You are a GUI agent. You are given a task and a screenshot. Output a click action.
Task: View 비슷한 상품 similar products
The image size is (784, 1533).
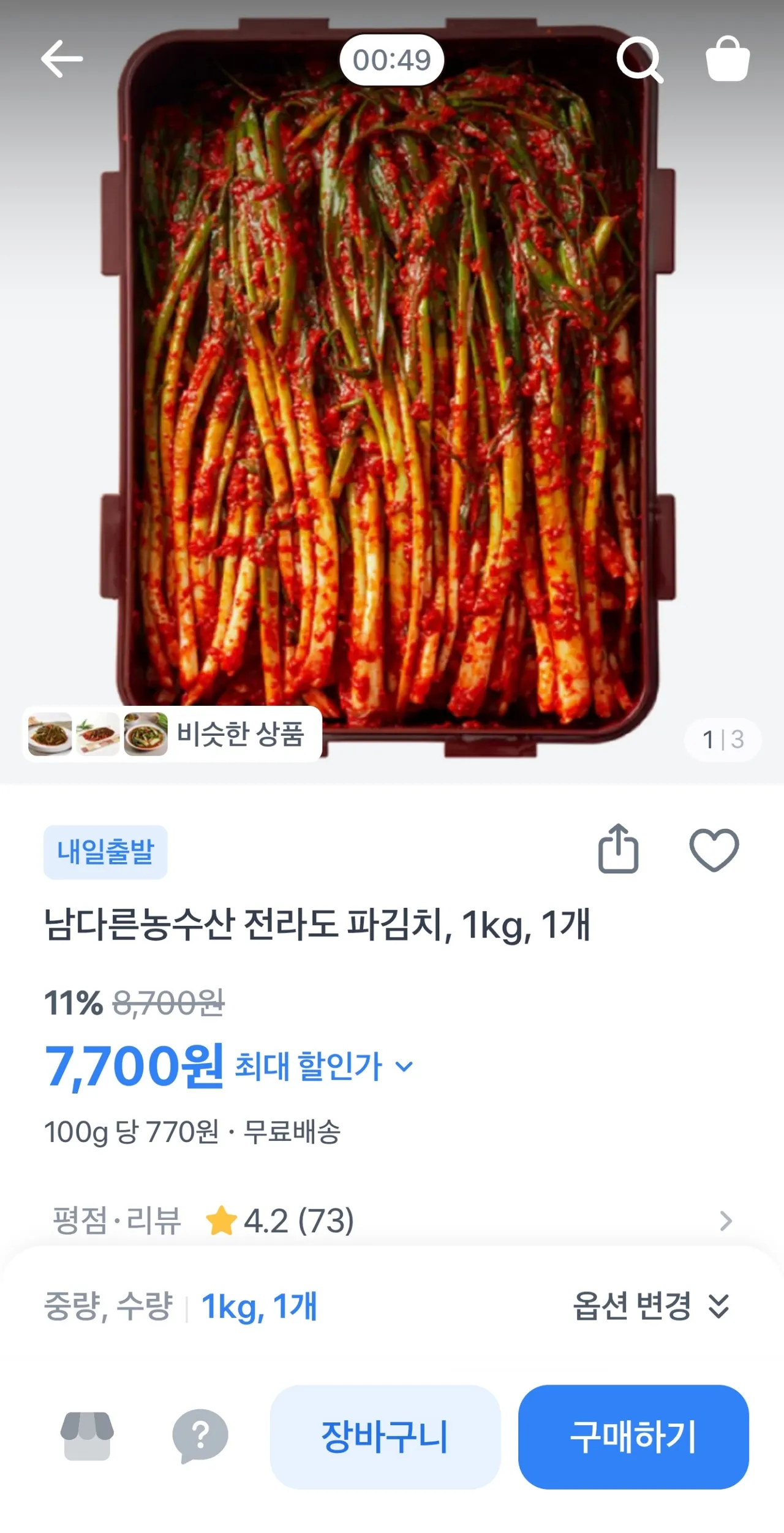point(172,734)
